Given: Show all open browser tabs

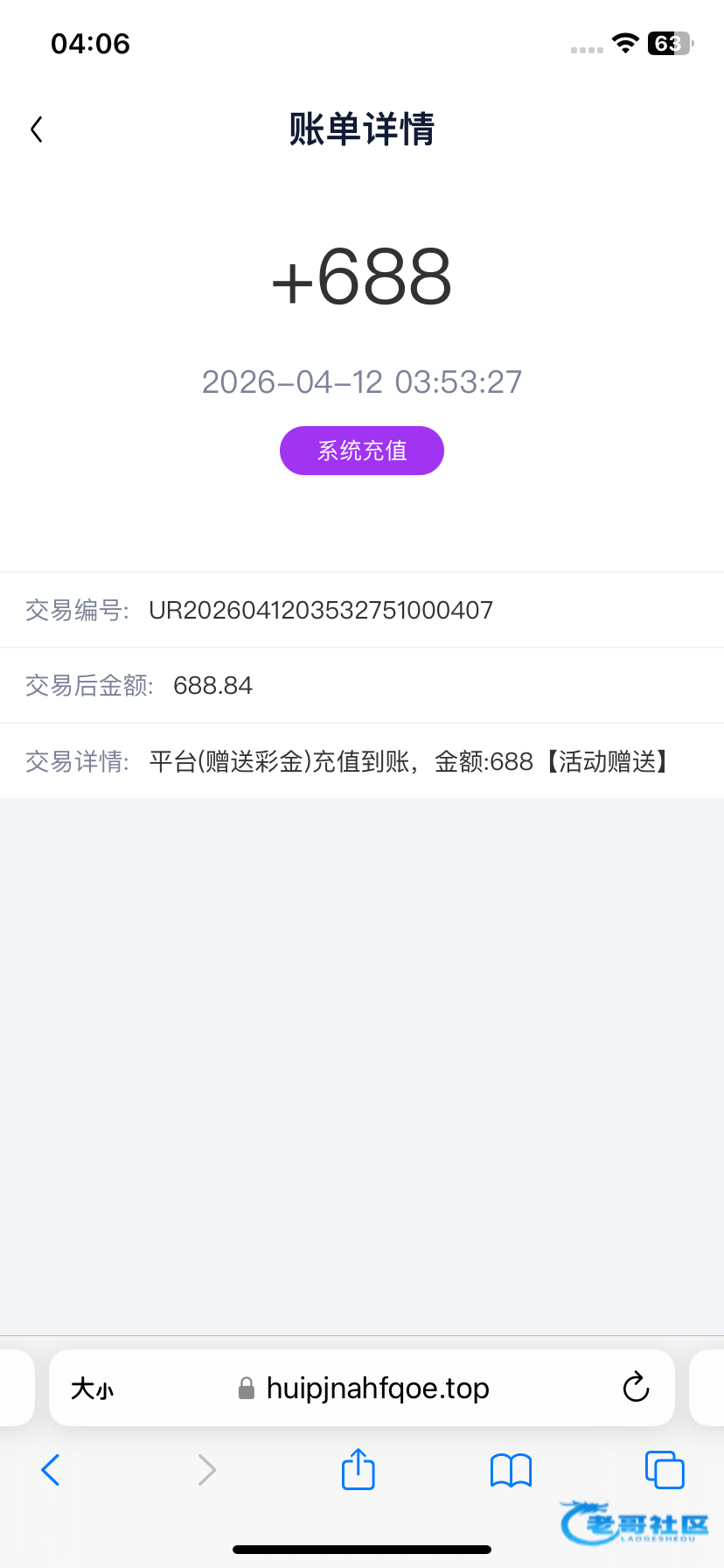Looking at the screenshot, I should pyautogui.click(x=664, y=1469).
